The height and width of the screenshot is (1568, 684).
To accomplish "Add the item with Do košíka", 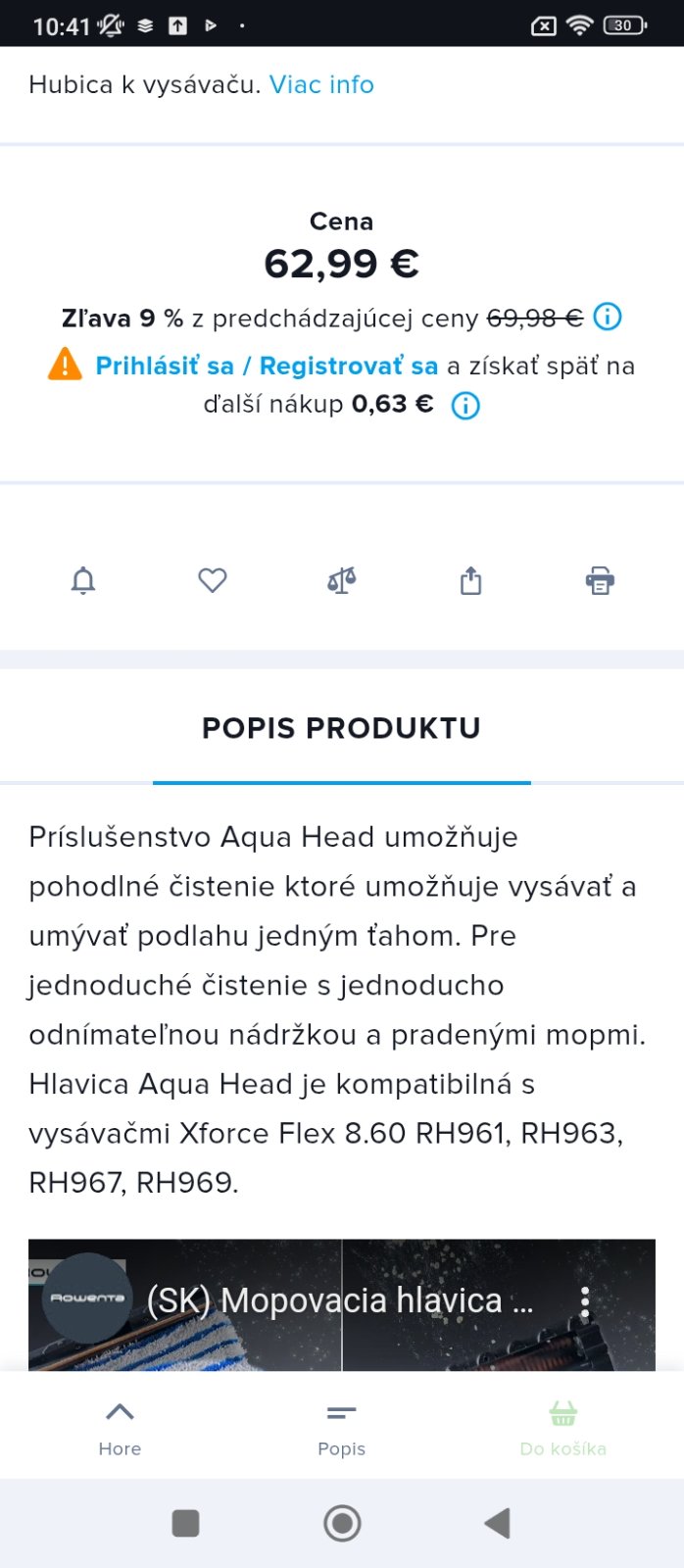I will [562, 1427].
